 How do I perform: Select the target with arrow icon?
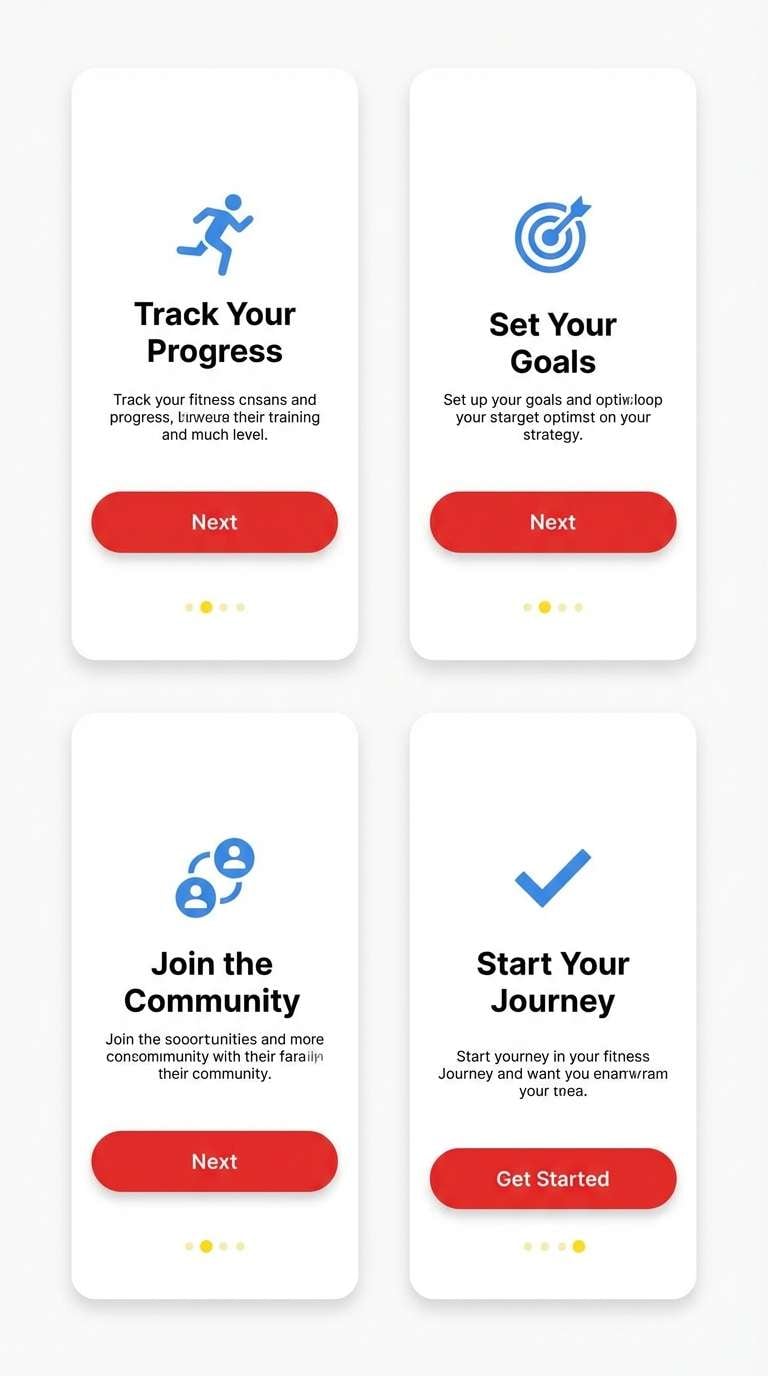(553, 234)
